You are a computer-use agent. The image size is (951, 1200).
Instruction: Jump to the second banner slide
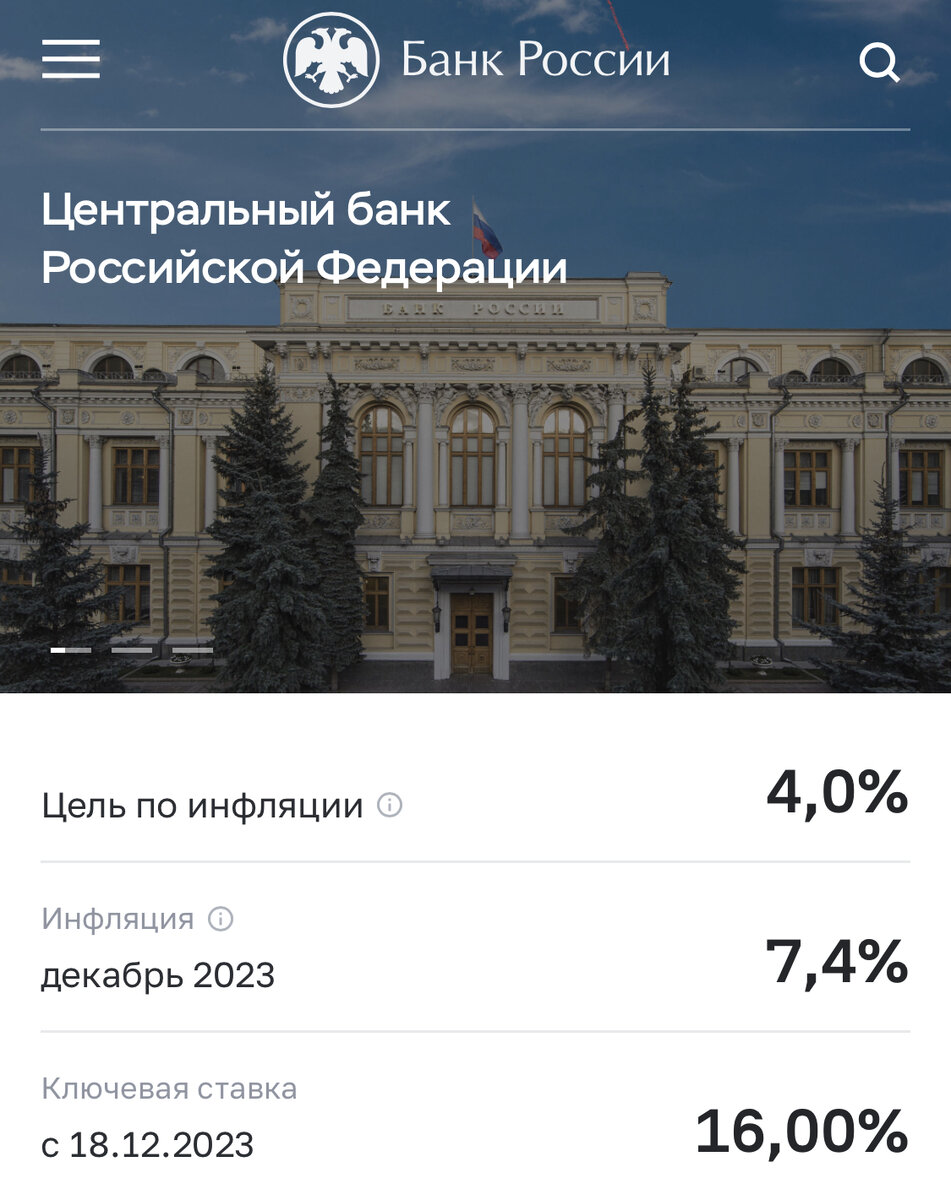coord(131,650)
